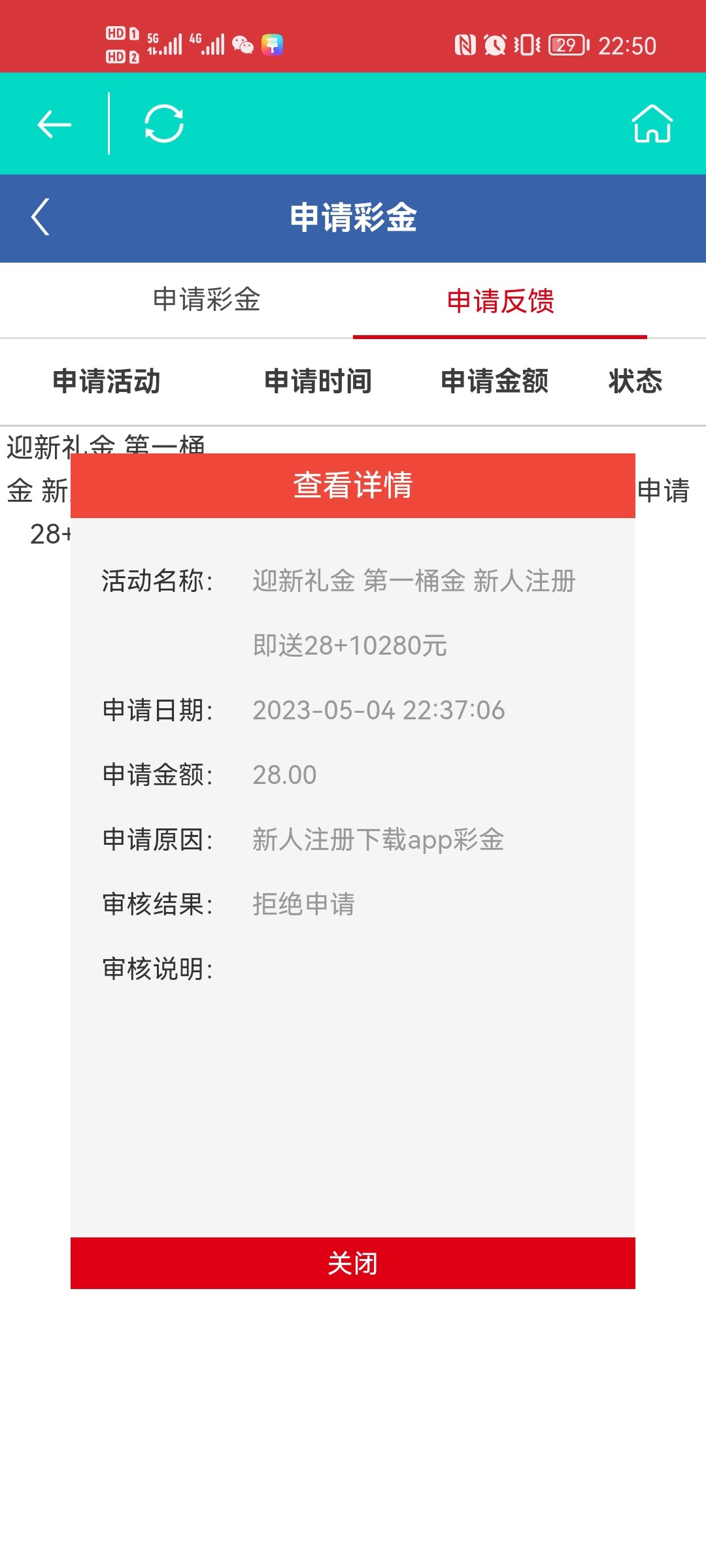Tap the 查看详情 dialog title bar
Image resolution: width=706 pixels, height=1568 pixels.
click(353, 487)
